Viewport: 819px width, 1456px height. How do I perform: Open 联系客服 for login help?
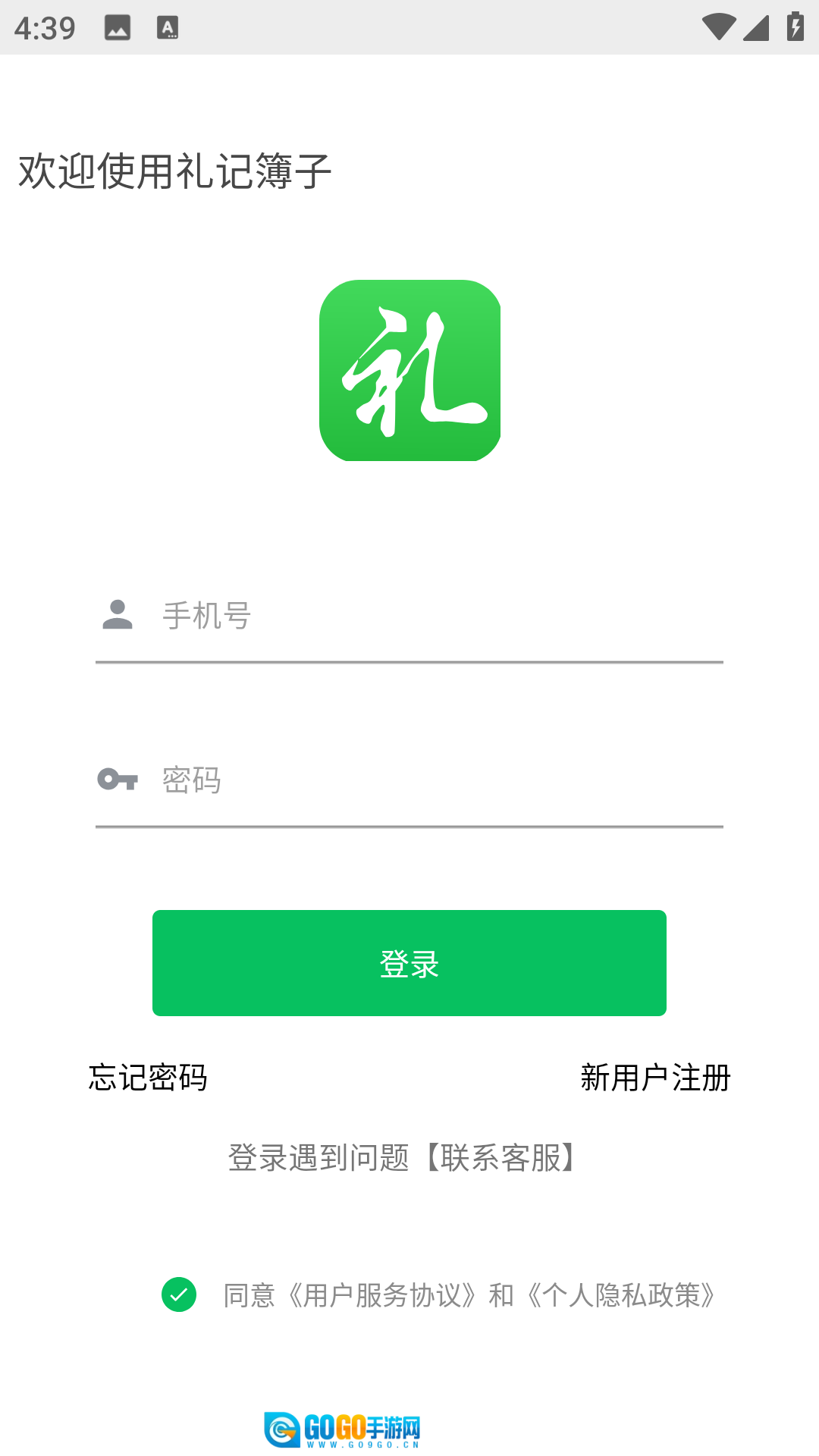[x=500, y=1158]
